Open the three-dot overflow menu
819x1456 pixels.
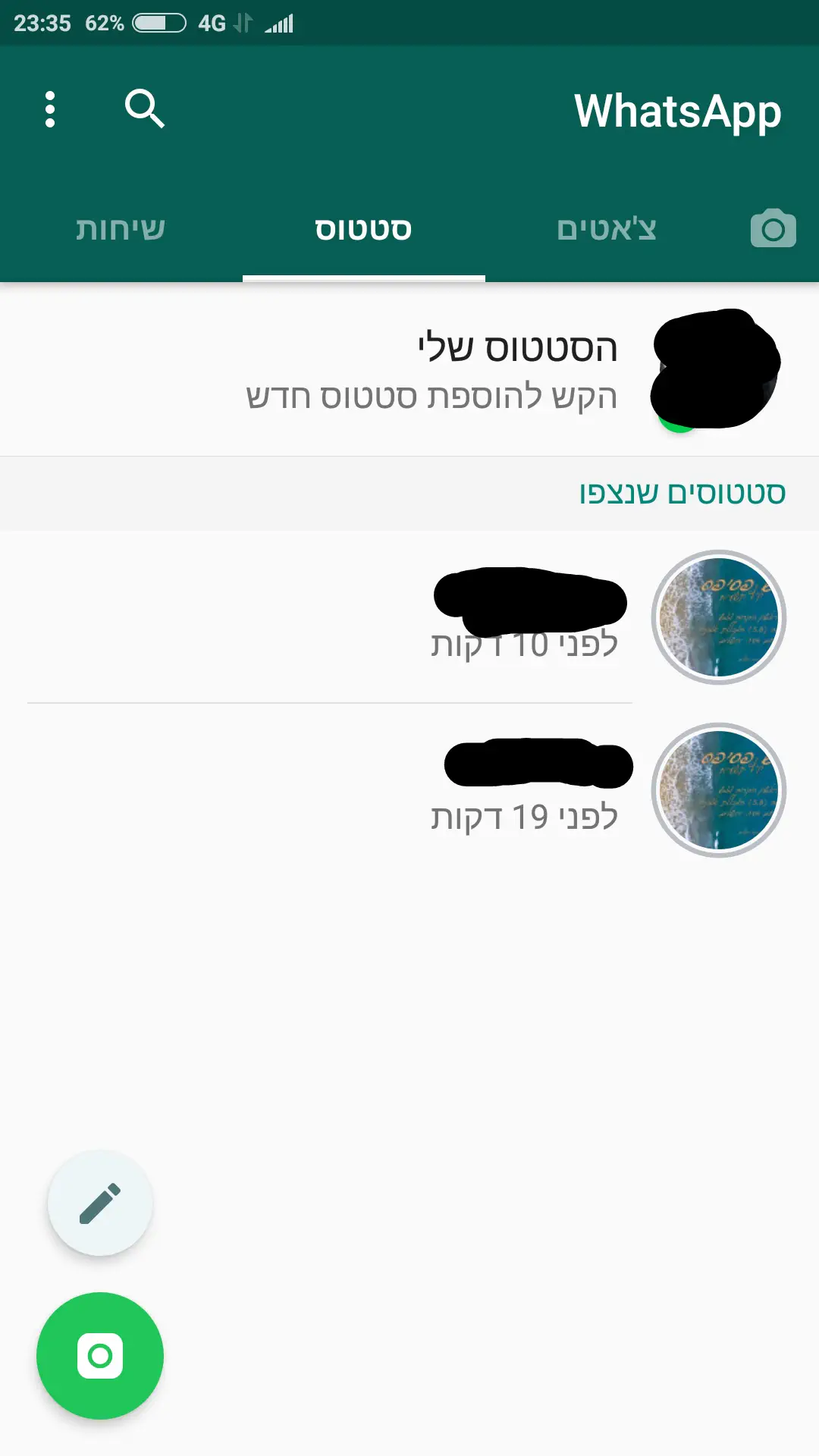click(50, 110)
